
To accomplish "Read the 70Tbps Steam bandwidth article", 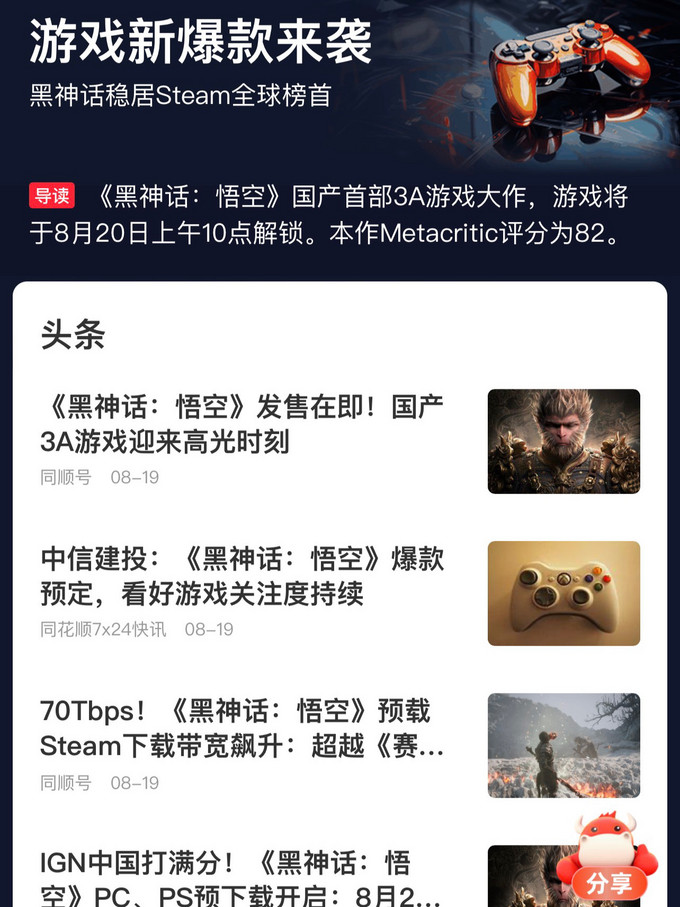I will tap(242, 728).
